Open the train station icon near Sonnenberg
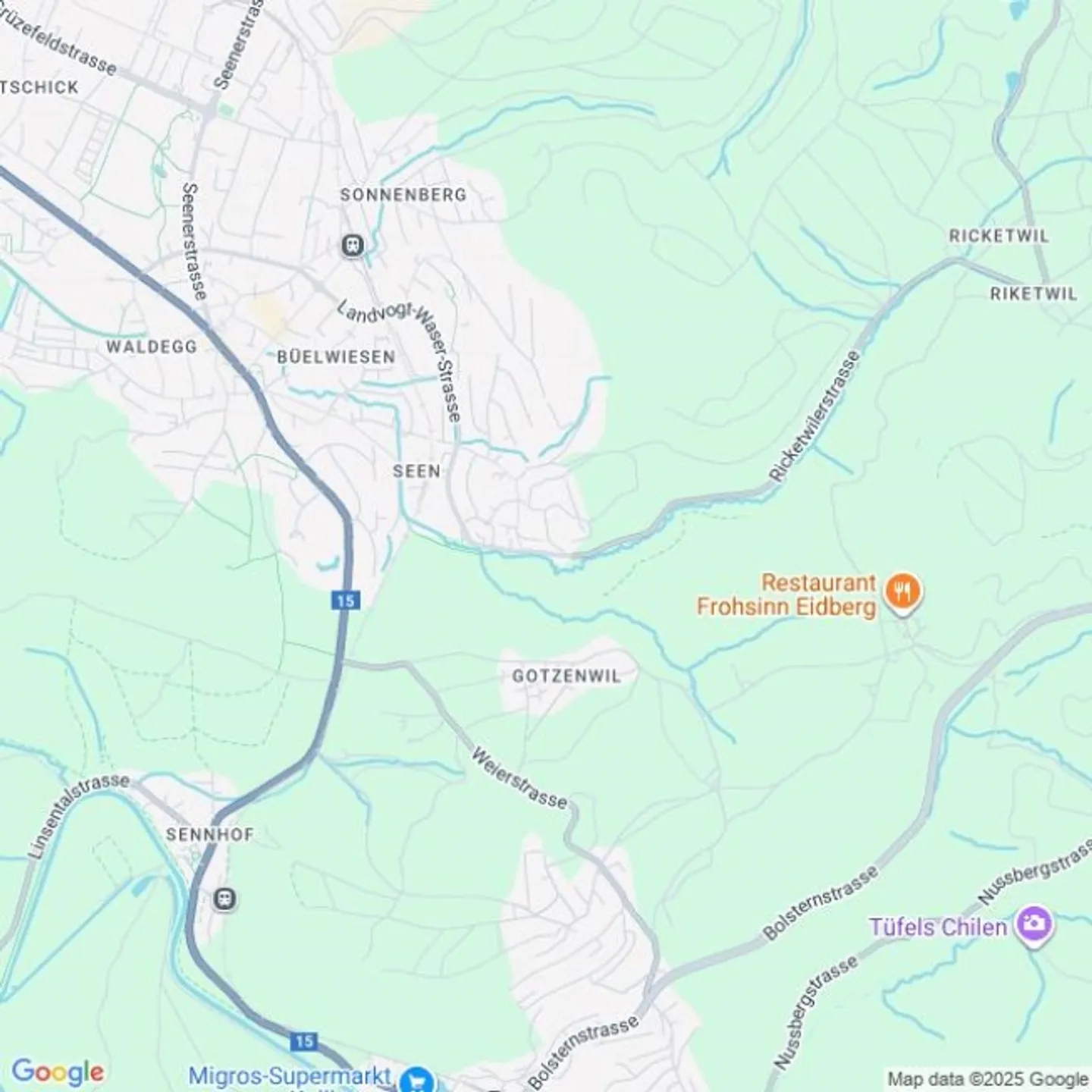 point(353,245)
